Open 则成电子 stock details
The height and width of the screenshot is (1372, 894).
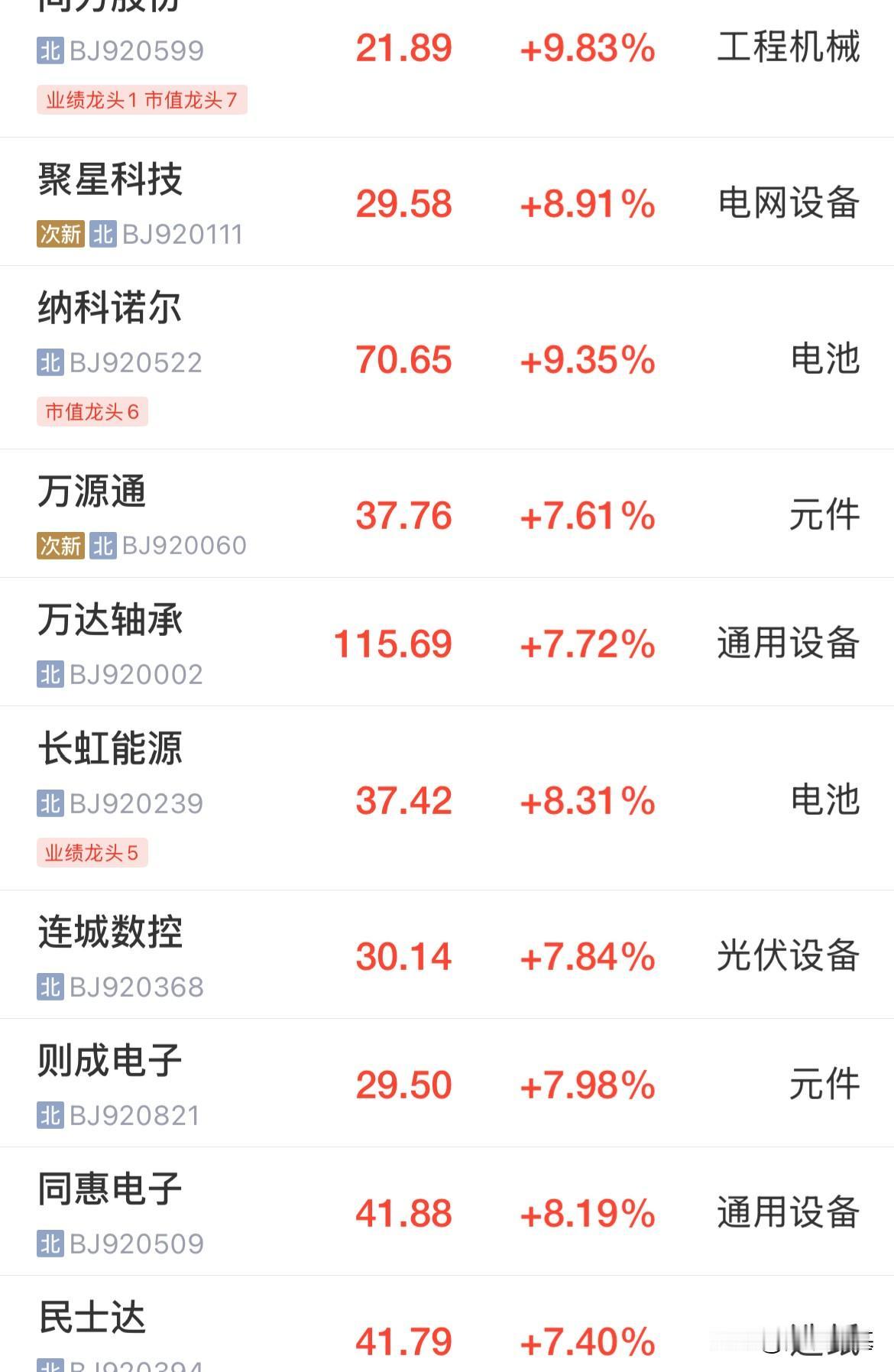pyautogui.click(x=447, y=1082)
